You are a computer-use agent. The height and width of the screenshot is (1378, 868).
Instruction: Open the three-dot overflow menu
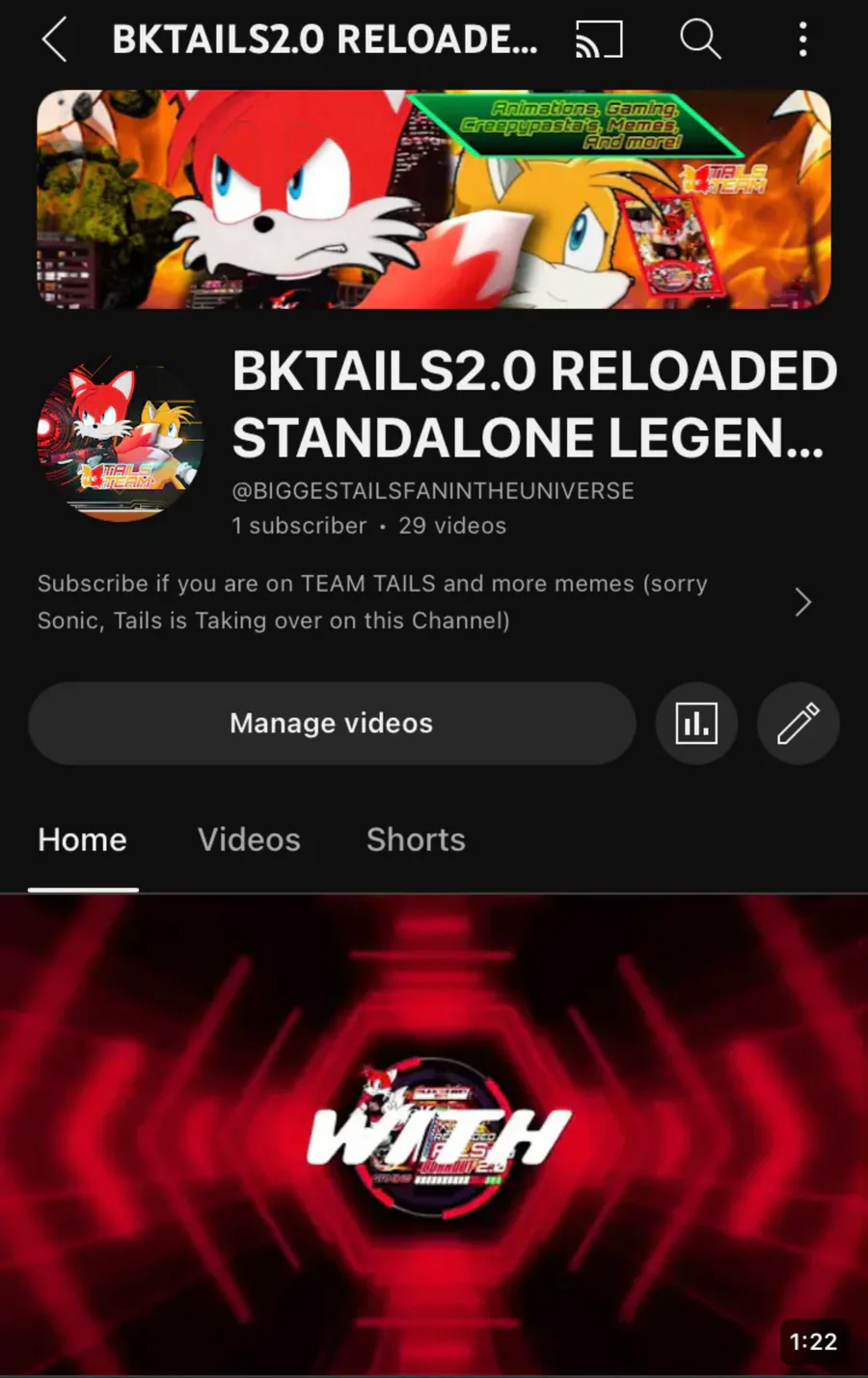(802, 40)
